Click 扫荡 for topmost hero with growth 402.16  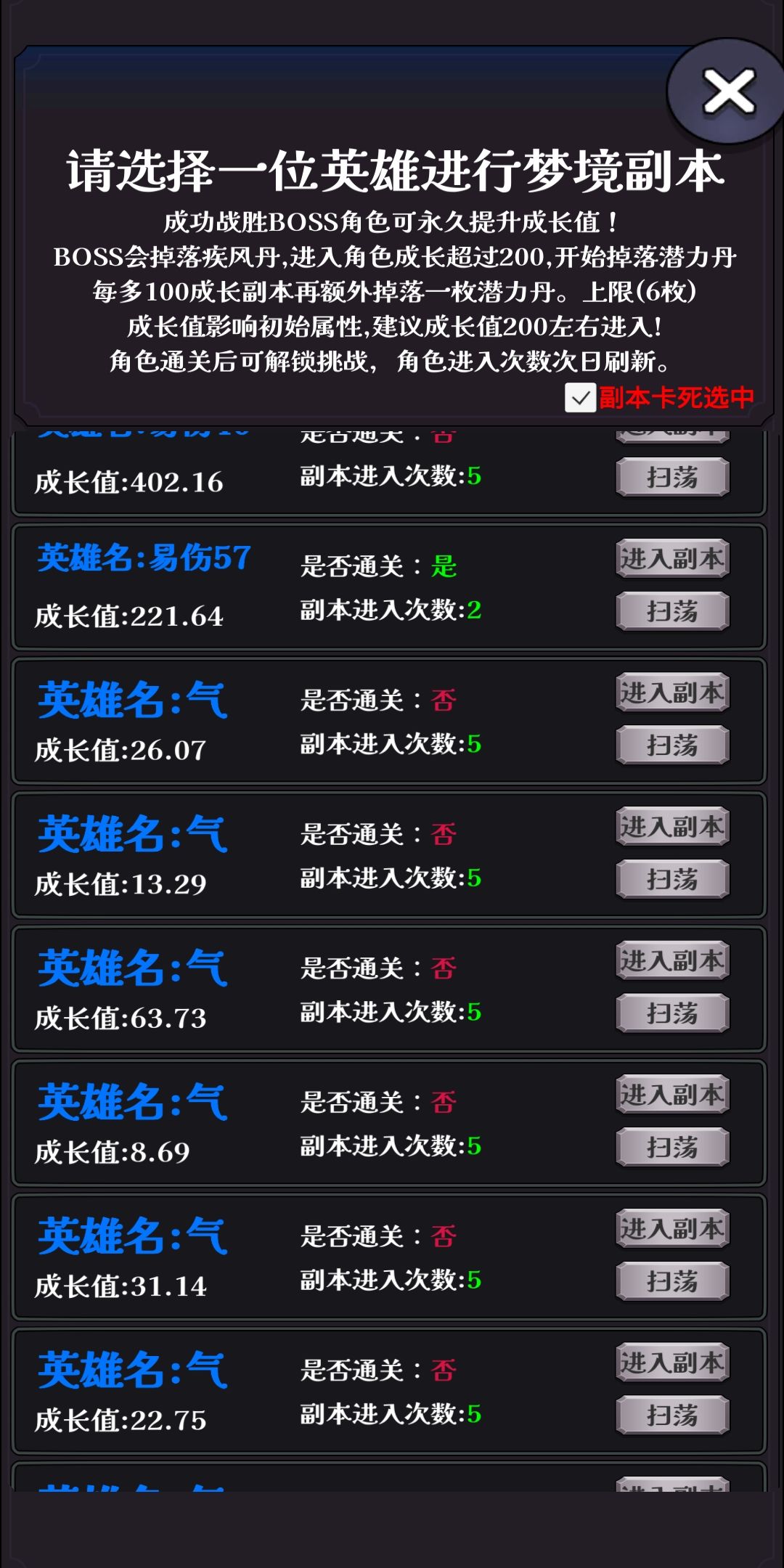click(x=671, y=475)
